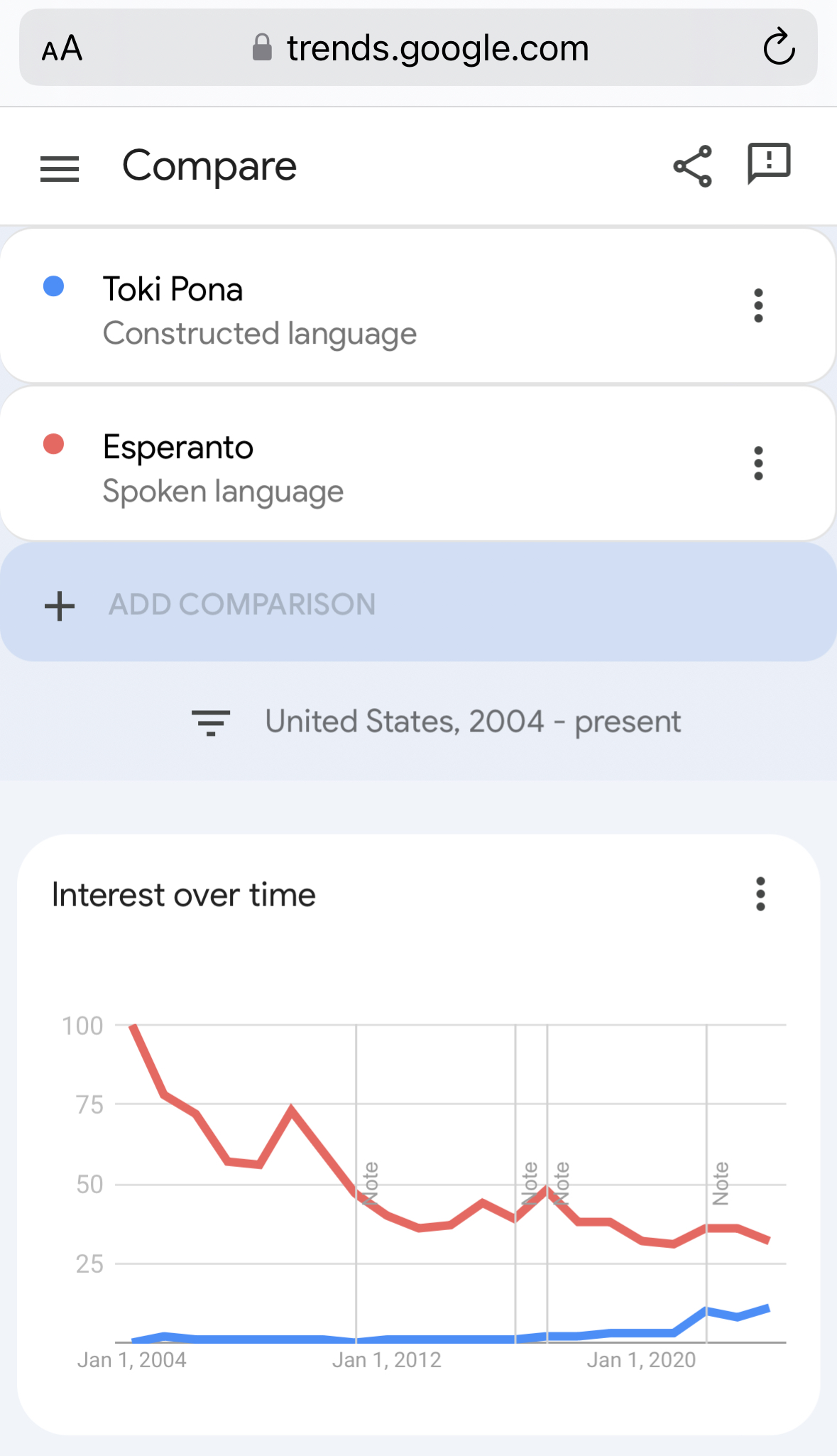
Task: Open the browser text size AA menu
Action: [62, 48]
